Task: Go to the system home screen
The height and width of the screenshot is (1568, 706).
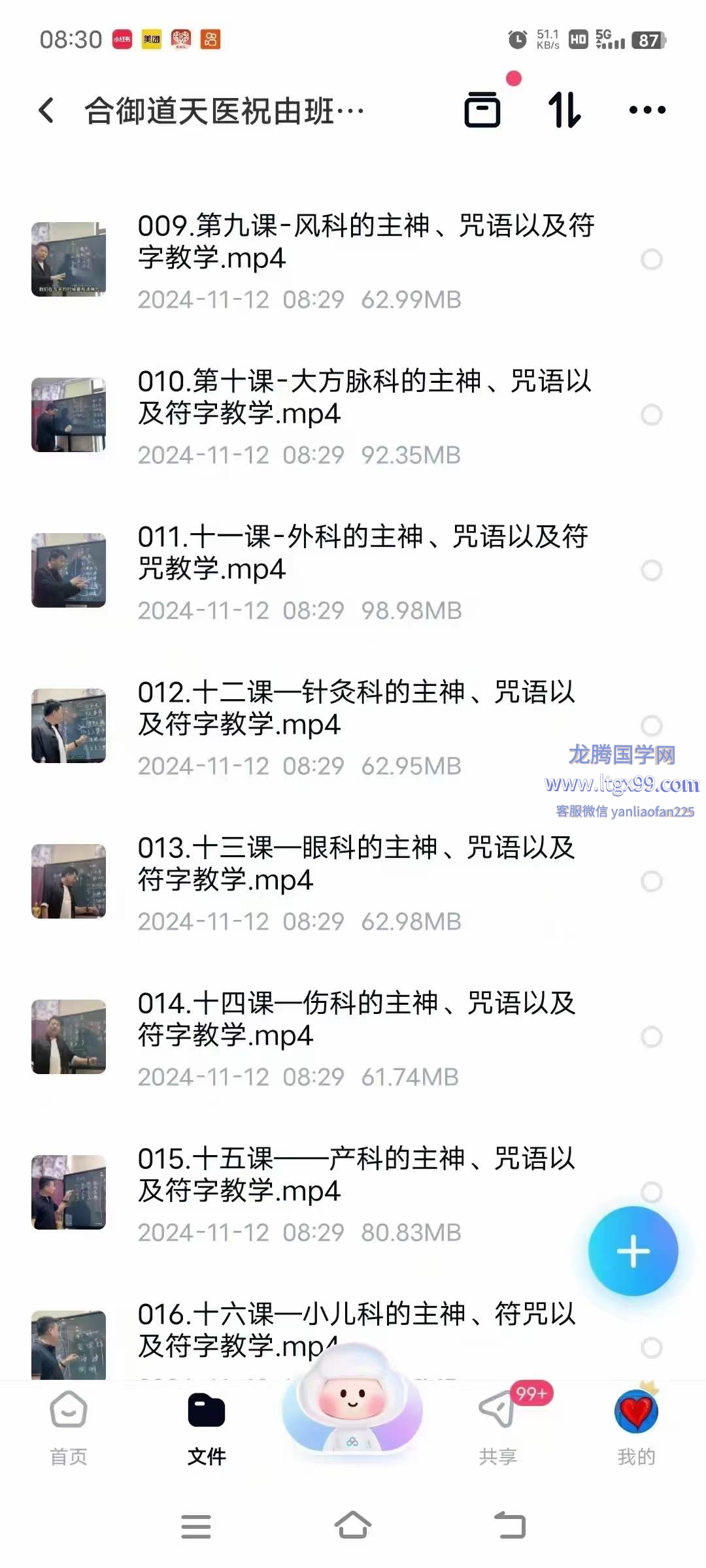Action: click(x=353, y=1526)
